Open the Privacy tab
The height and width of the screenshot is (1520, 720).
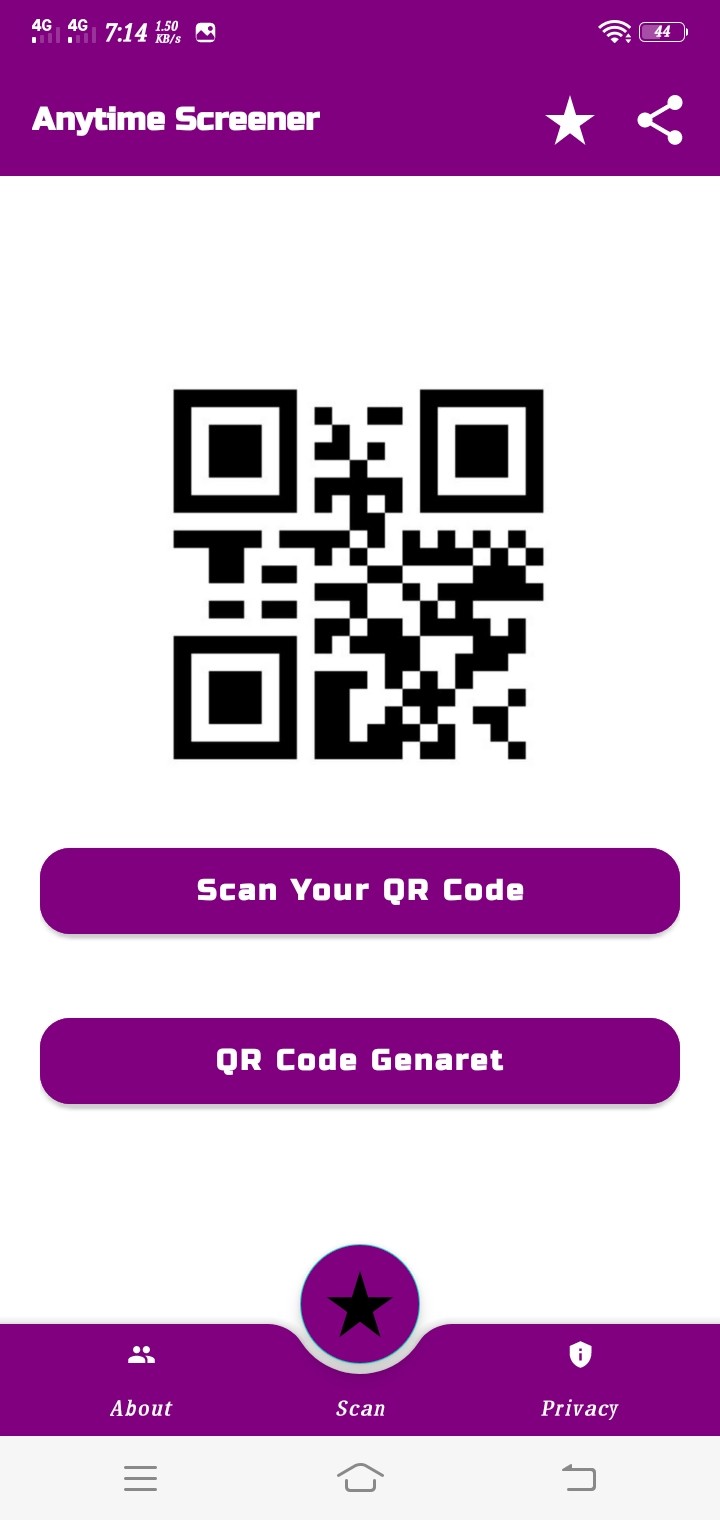(579, 1380)
